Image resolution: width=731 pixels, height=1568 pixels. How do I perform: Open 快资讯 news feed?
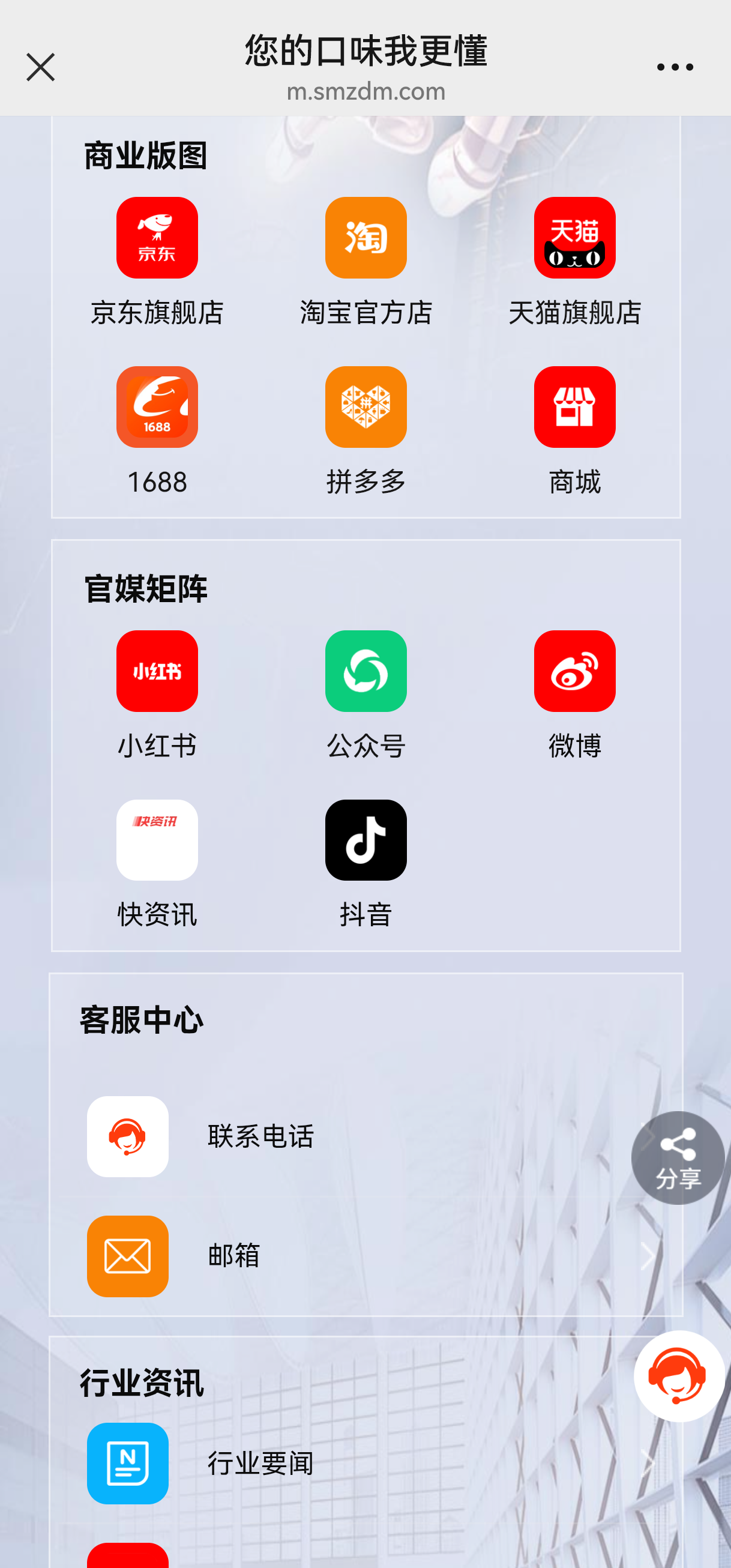point(157,840)
